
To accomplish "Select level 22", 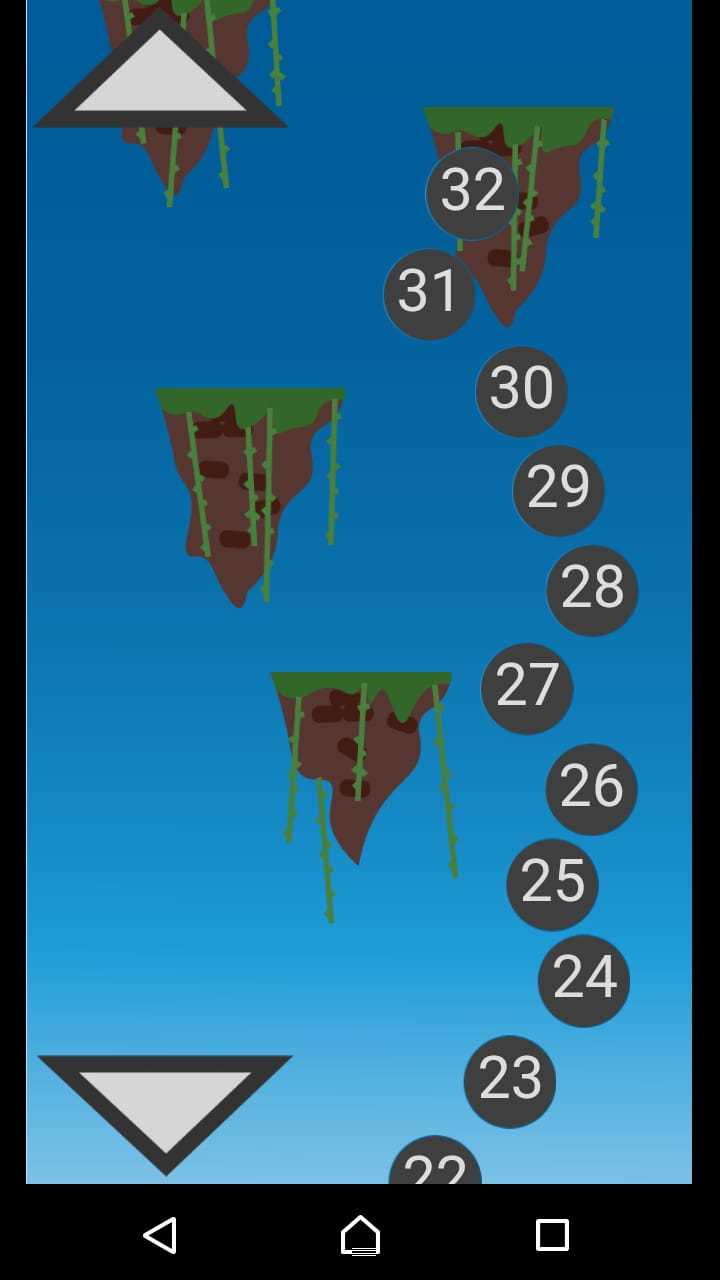I will point(435,1164).
